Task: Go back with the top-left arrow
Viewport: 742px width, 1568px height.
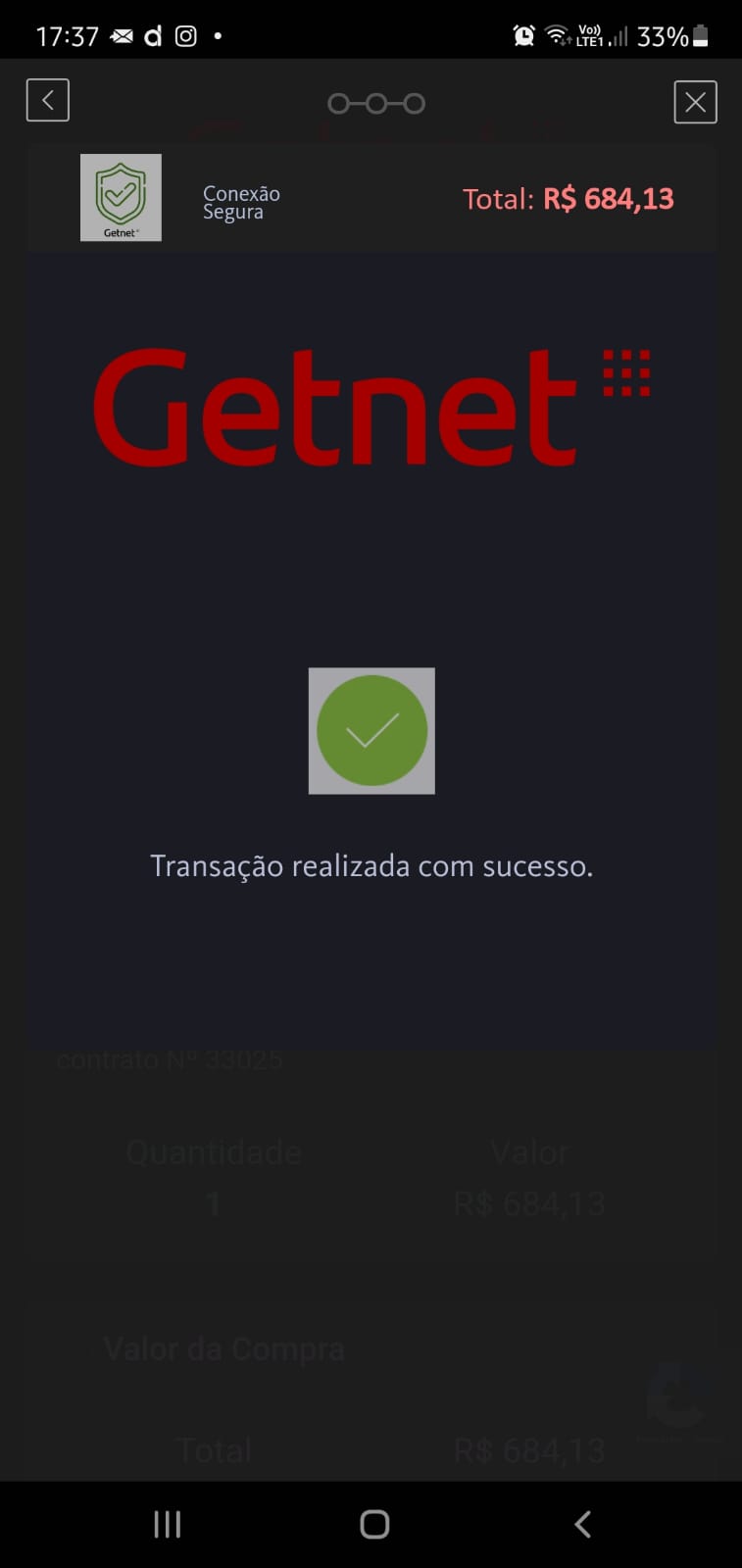Action: point(47,100)
